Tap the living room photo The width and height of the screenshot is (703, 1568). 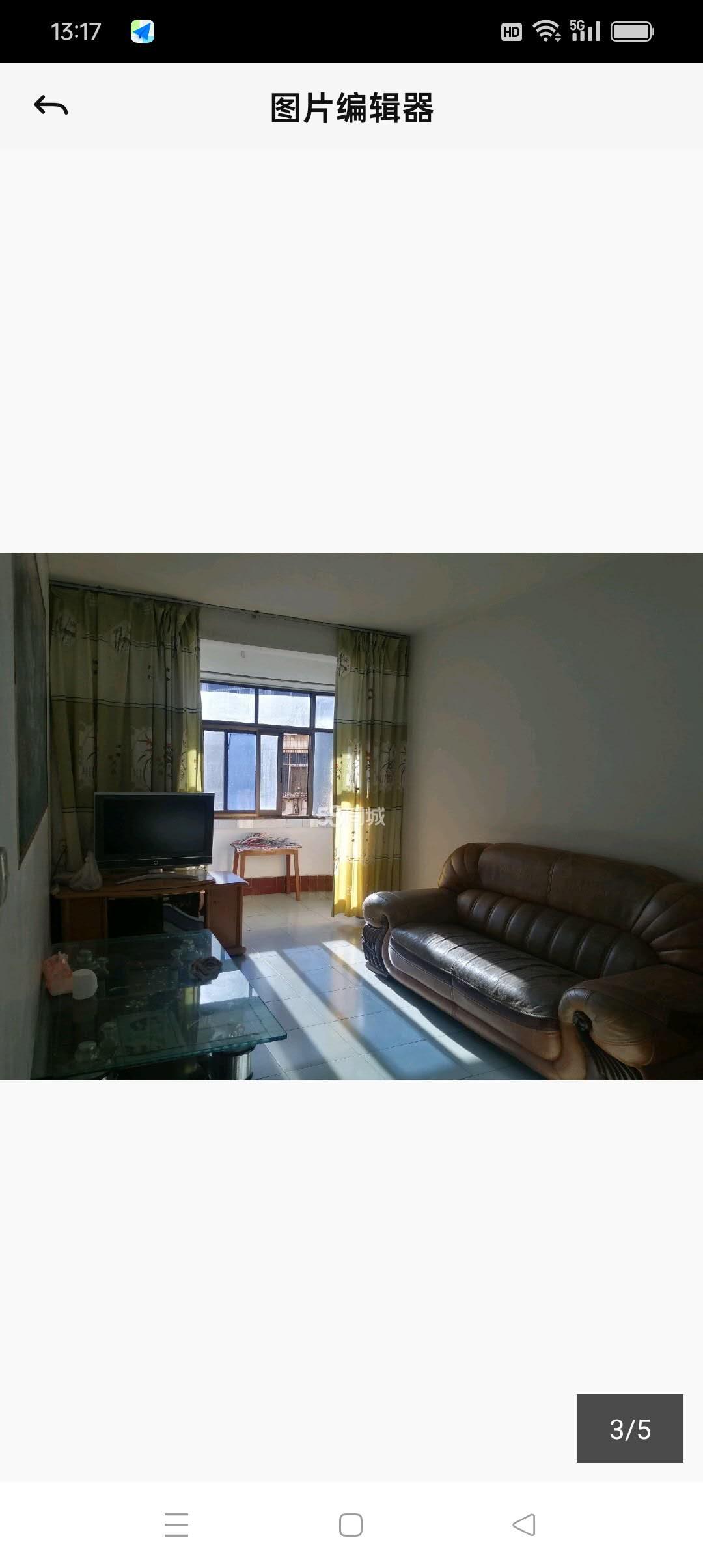tap(351, 816)
